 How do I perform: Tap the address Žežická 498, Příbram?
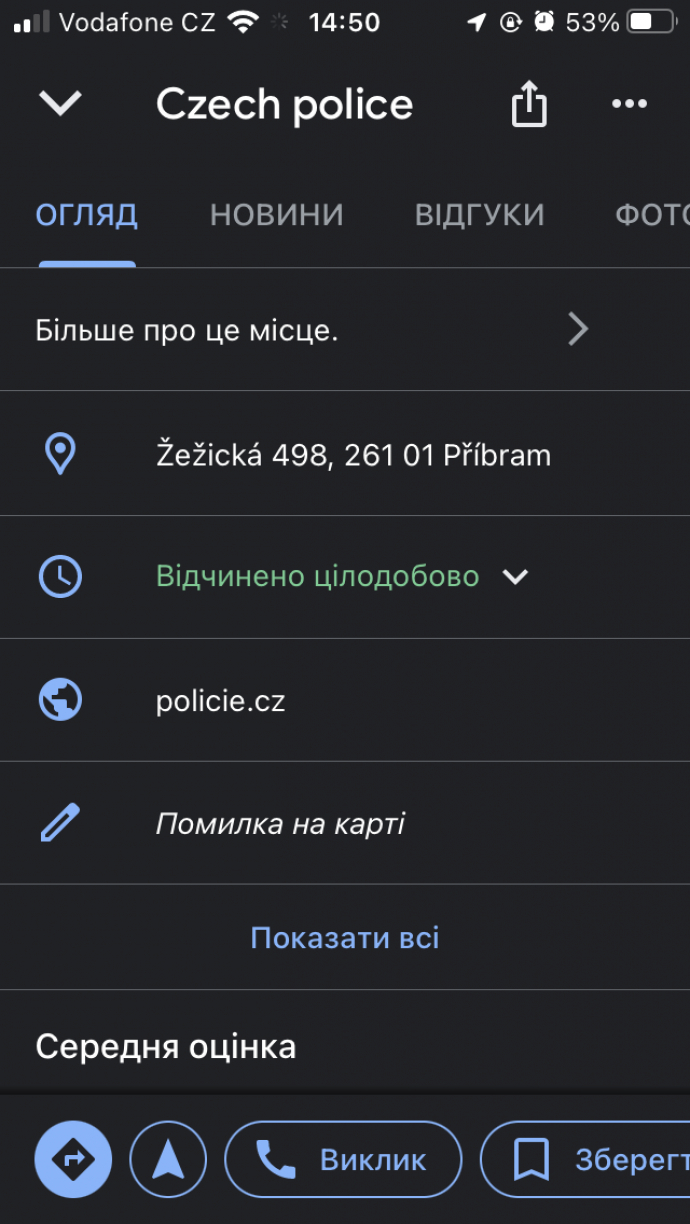coord(352,455)
